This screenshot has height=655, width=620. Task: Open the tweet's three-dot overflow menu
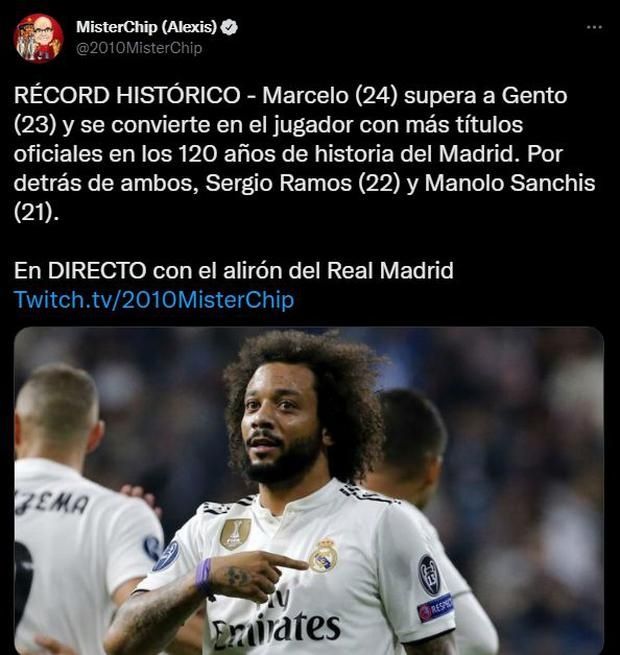tap(594, 27)
